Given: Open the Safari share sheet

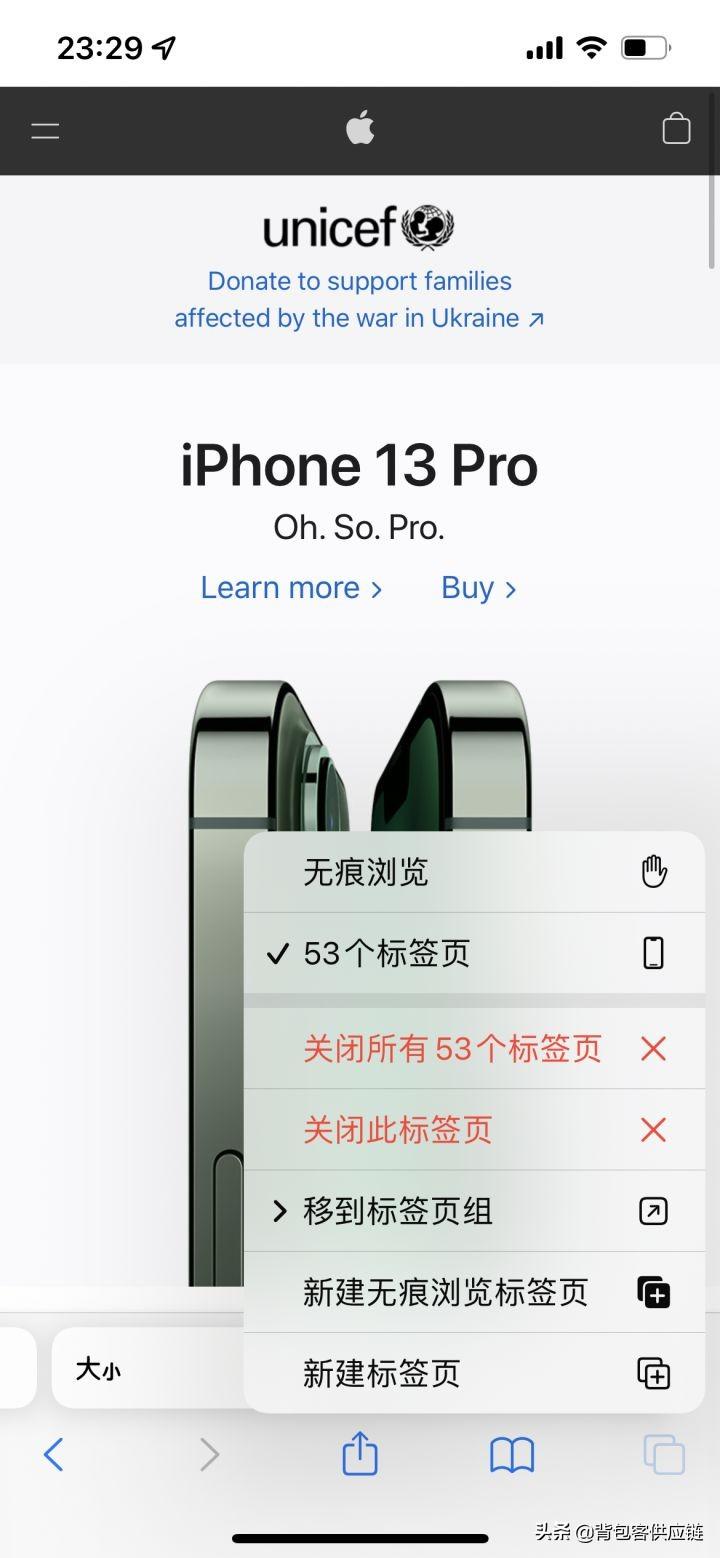Looking at the screenshot, I should (360, 1453).
